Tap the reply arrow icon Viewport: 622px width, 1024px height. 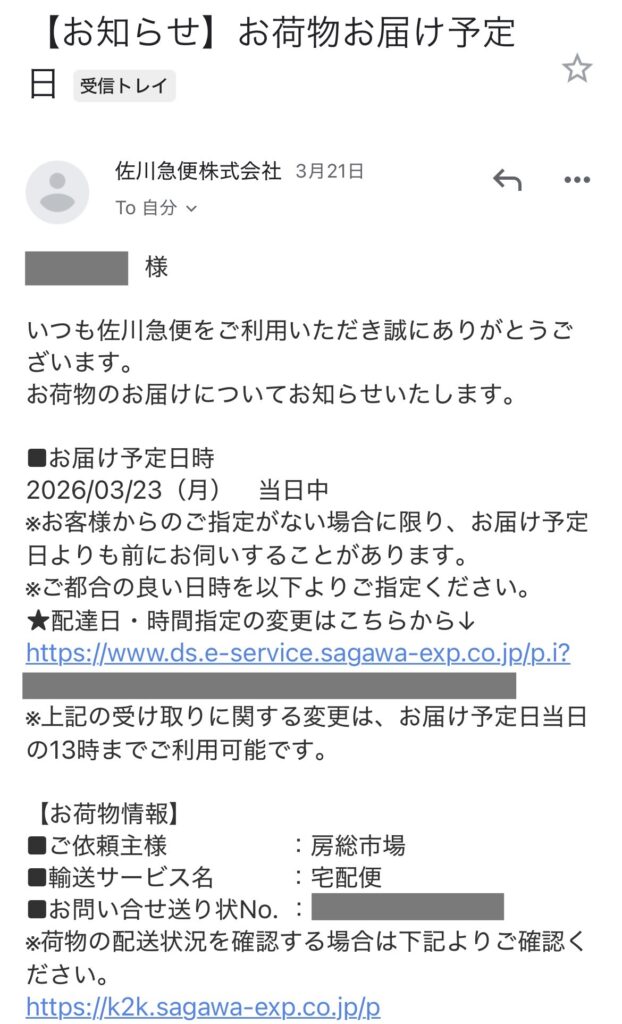pyautogui.click(x=507, y=181)
